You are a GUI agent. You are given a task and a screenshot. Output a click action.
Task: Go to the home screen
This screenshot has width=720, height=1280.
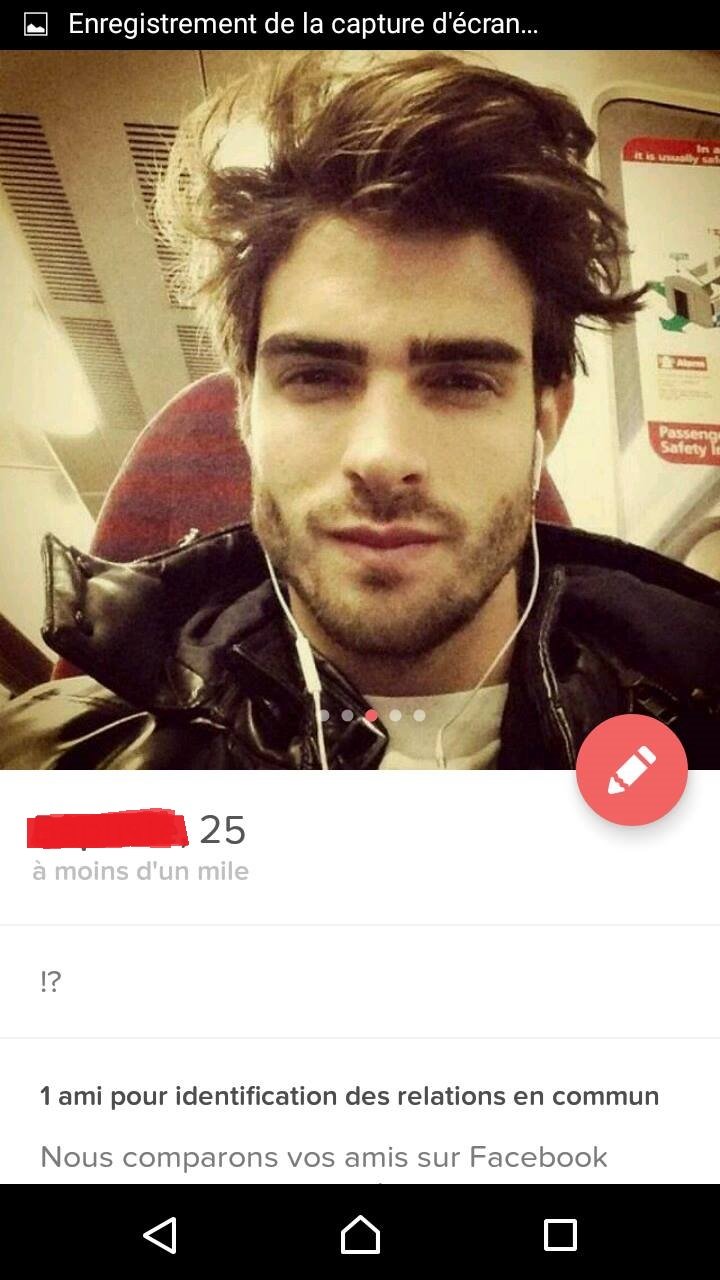360,1235
